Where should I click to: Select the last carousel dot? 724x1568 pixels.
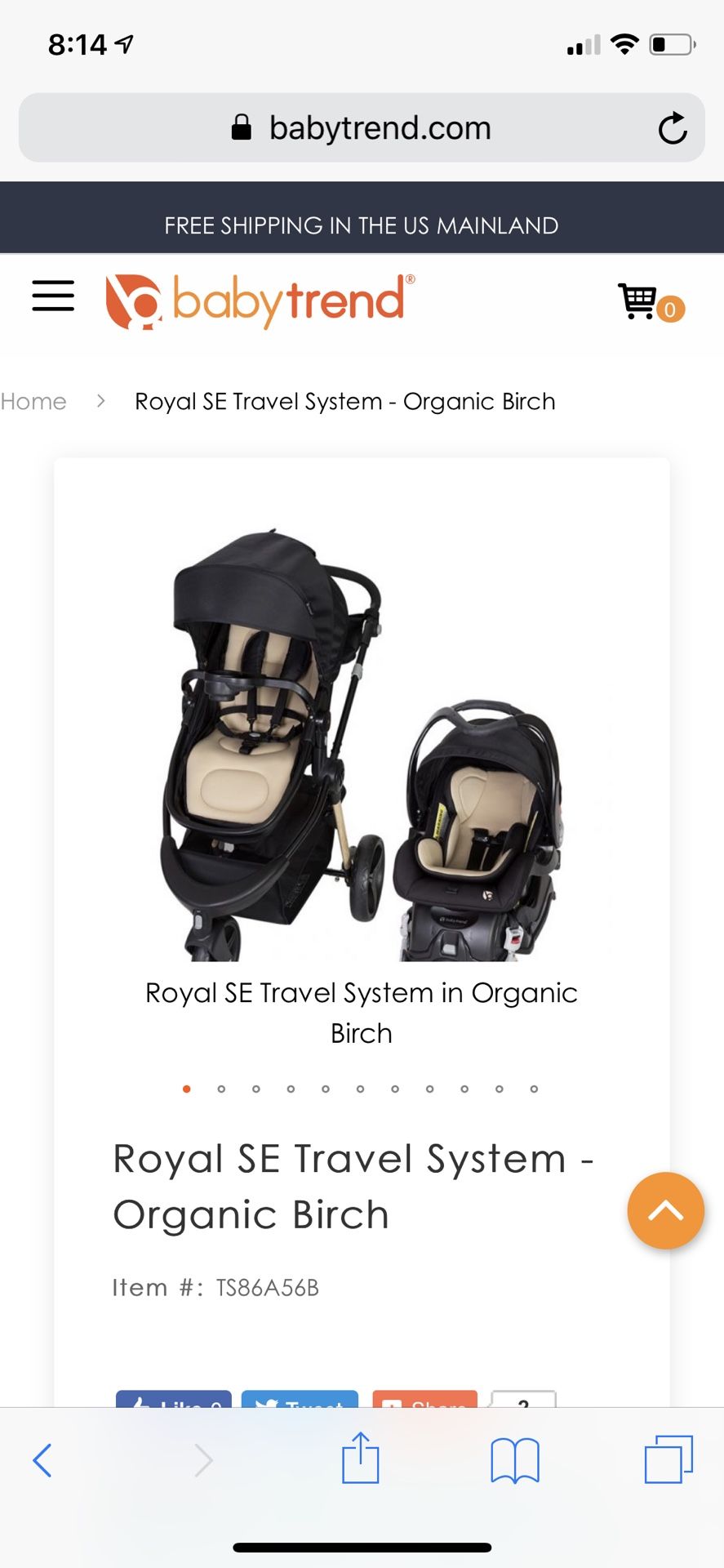point(534,1089)
